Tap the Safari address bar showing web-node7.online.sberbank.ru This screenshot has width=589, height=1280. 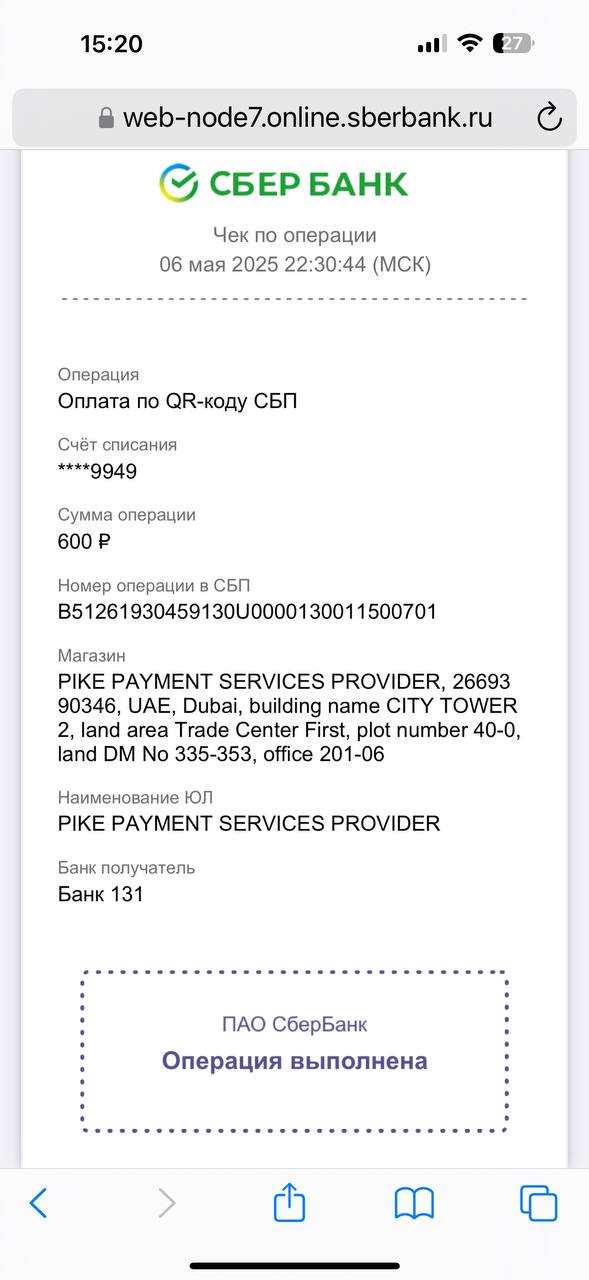[294, 118]
